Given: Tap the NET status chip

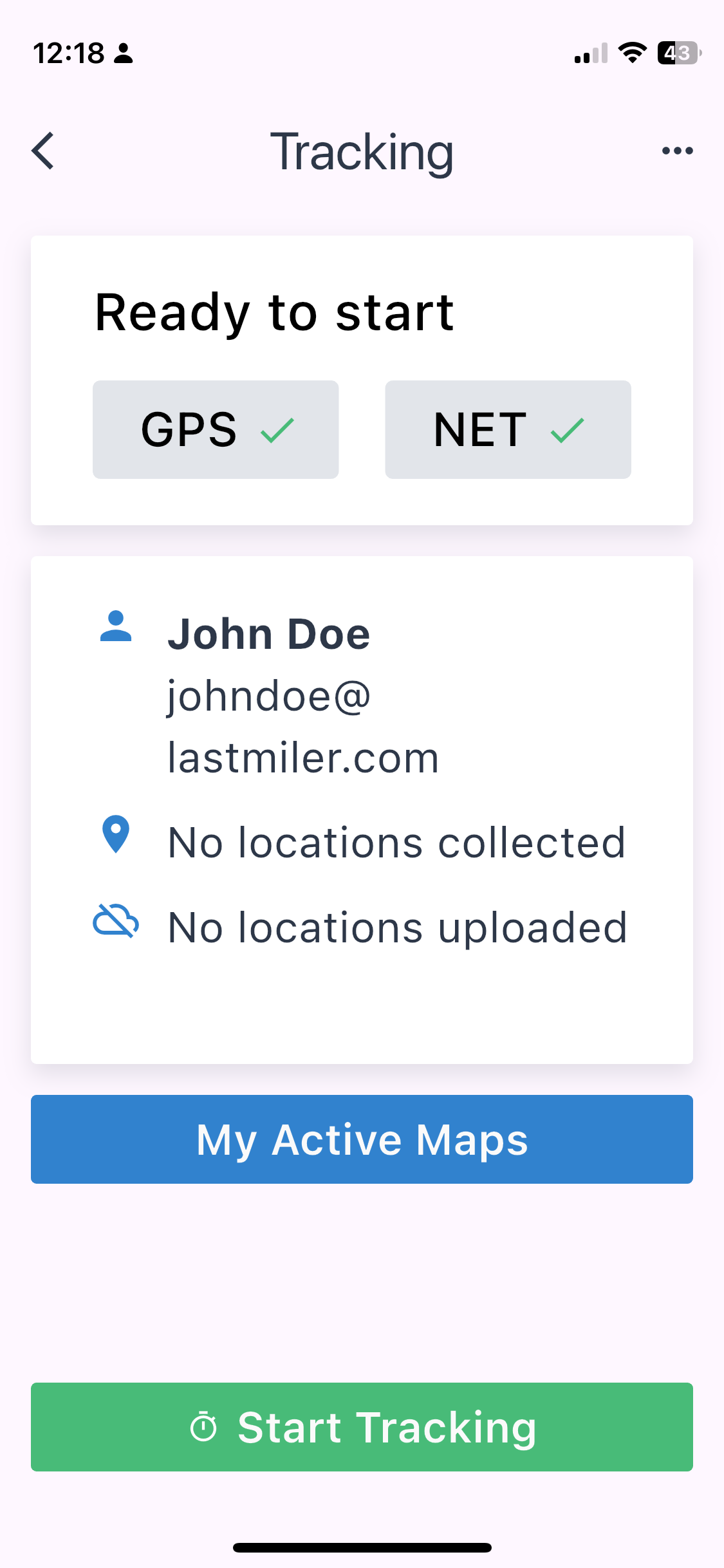Looking at the screenshot, I should coord(508,429).
